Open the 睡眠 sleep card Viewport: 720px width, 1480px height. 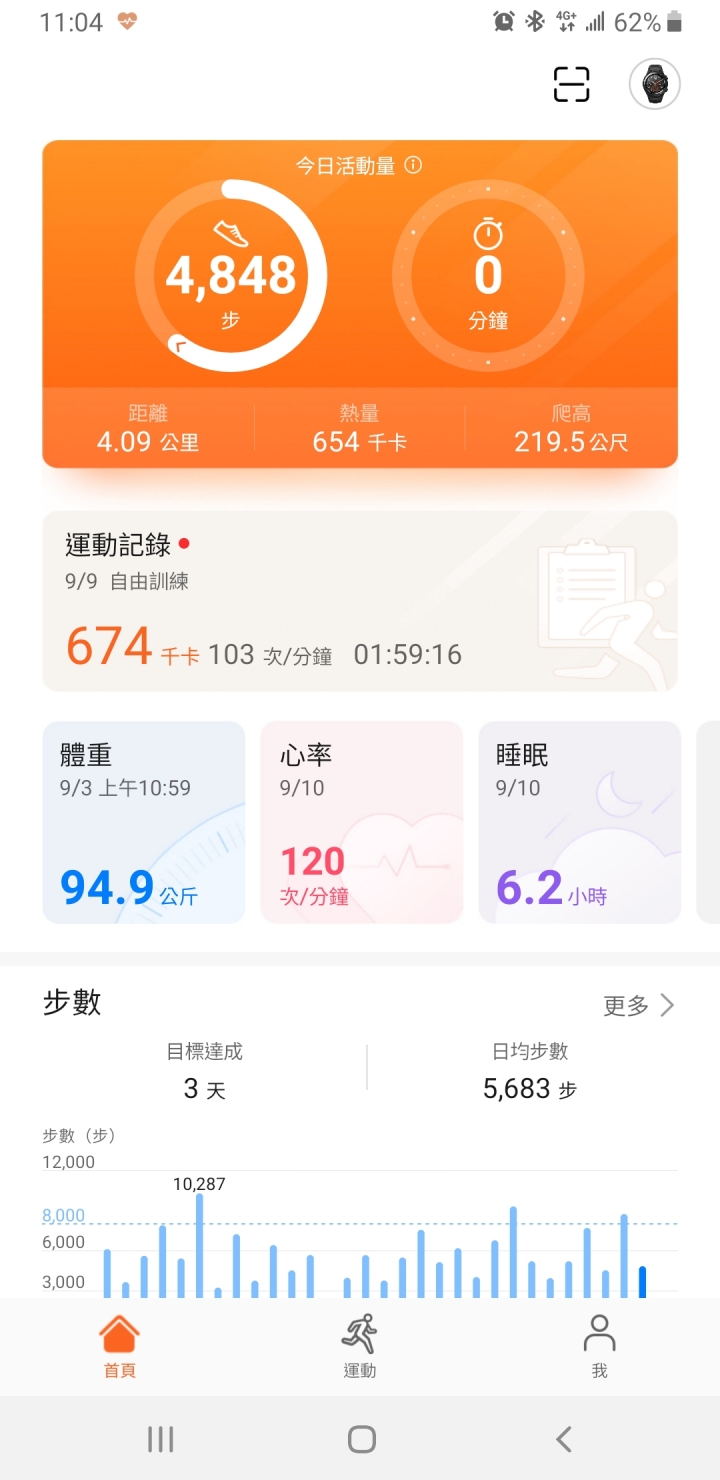click(x=579, y=822)
